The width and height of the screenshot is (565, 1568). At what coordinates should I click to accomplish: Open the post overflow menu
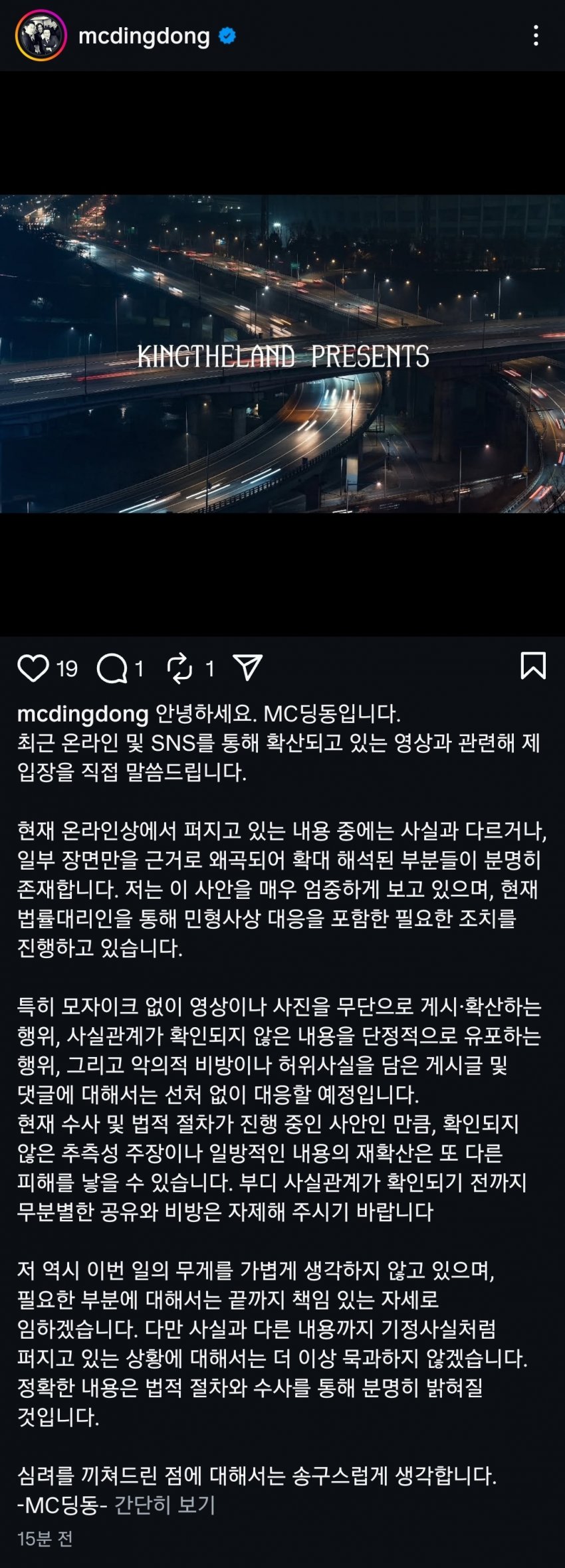[x=536, y=36]
